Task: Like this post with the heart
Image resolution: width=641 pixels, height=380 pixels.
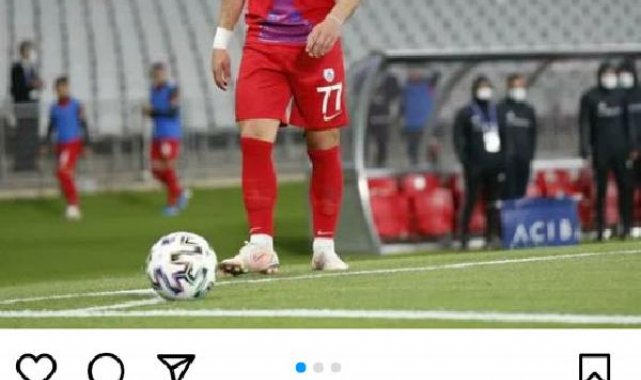Action: [36, 367]
